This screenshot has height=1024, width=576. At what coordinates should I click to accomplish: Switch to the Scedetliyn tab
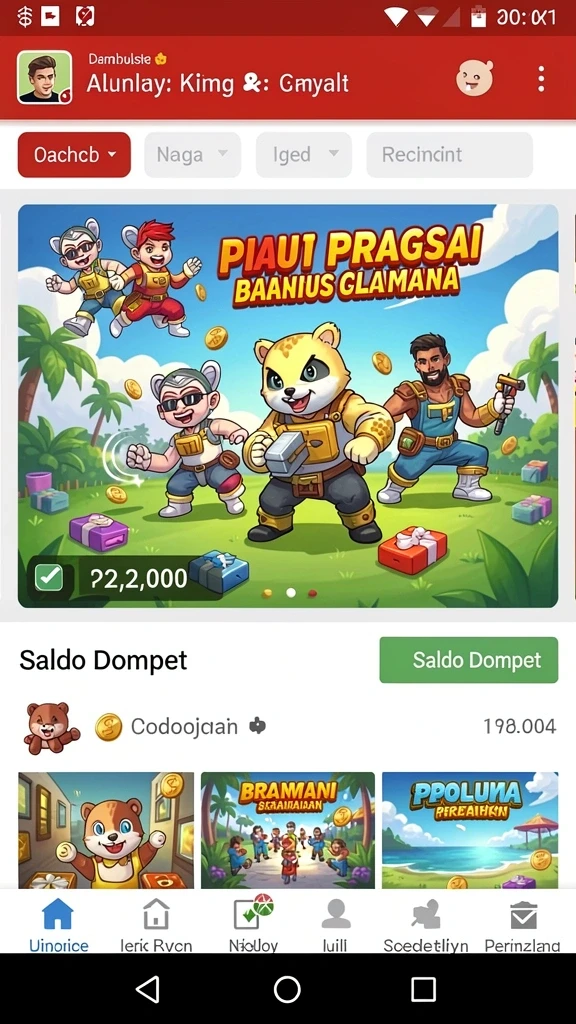point(426,923)
